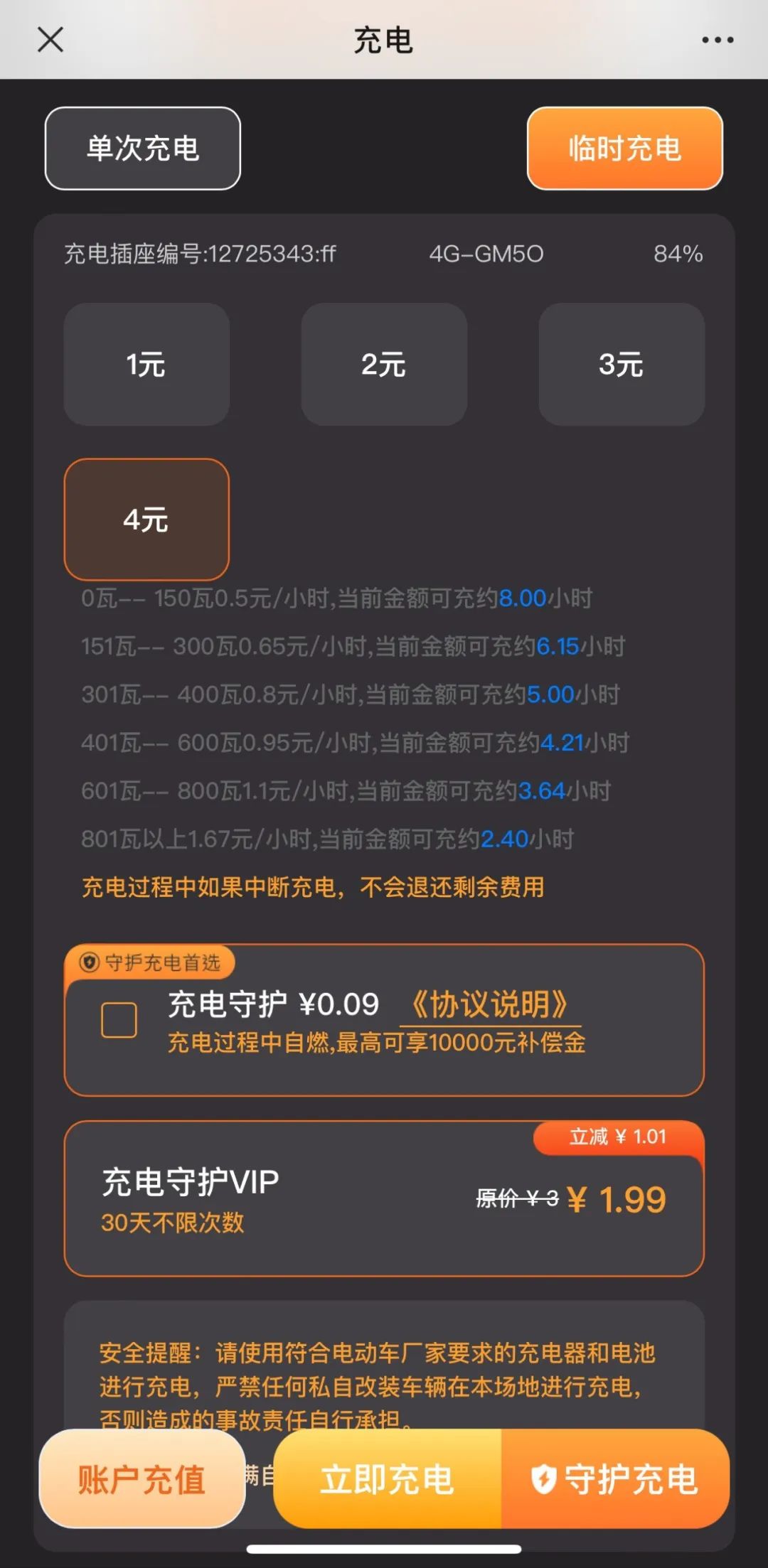Start charging with 立即充电
The image size is (768, 1568).
388,1479
